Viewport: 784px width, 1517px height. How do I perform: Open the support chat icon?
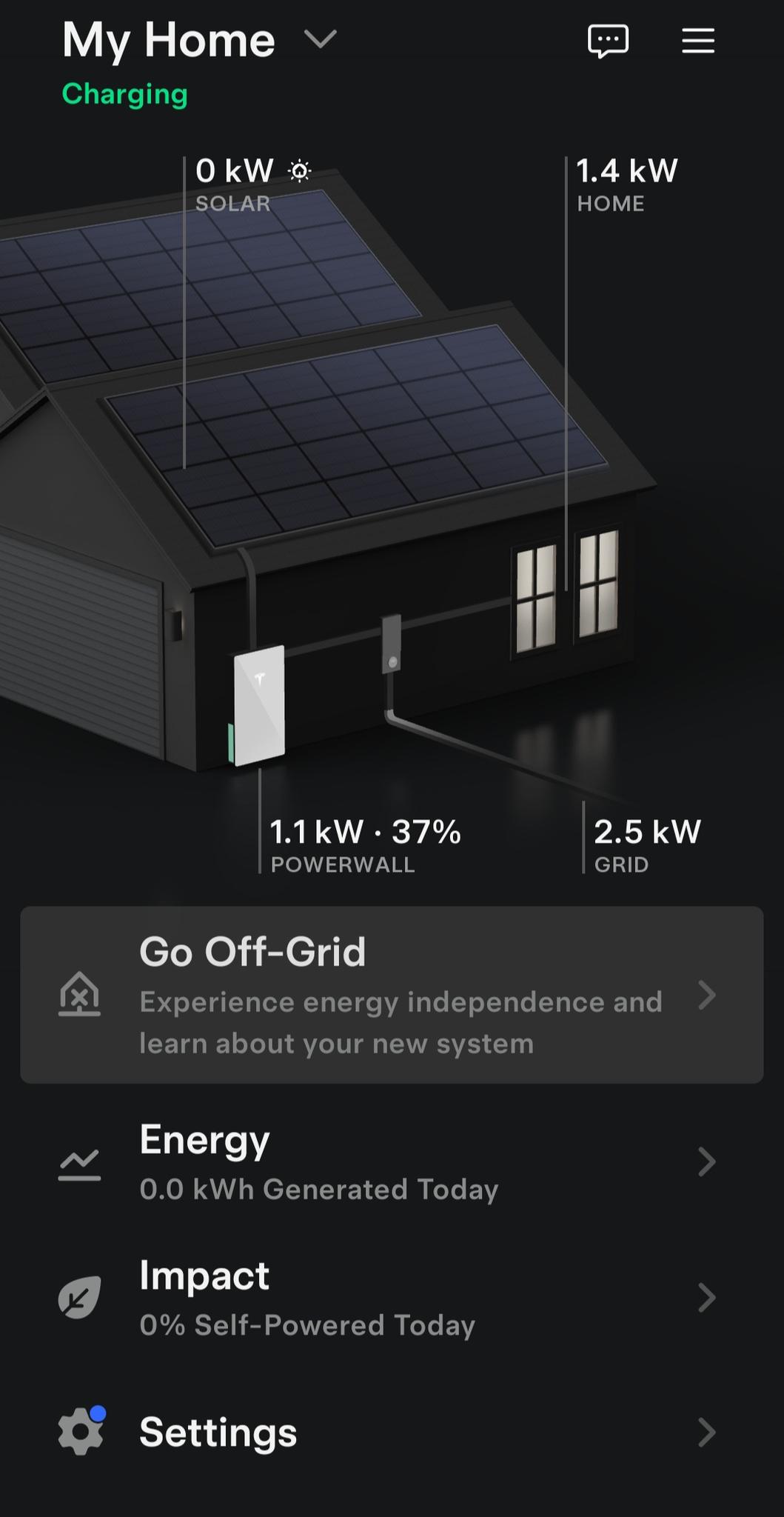608,41
